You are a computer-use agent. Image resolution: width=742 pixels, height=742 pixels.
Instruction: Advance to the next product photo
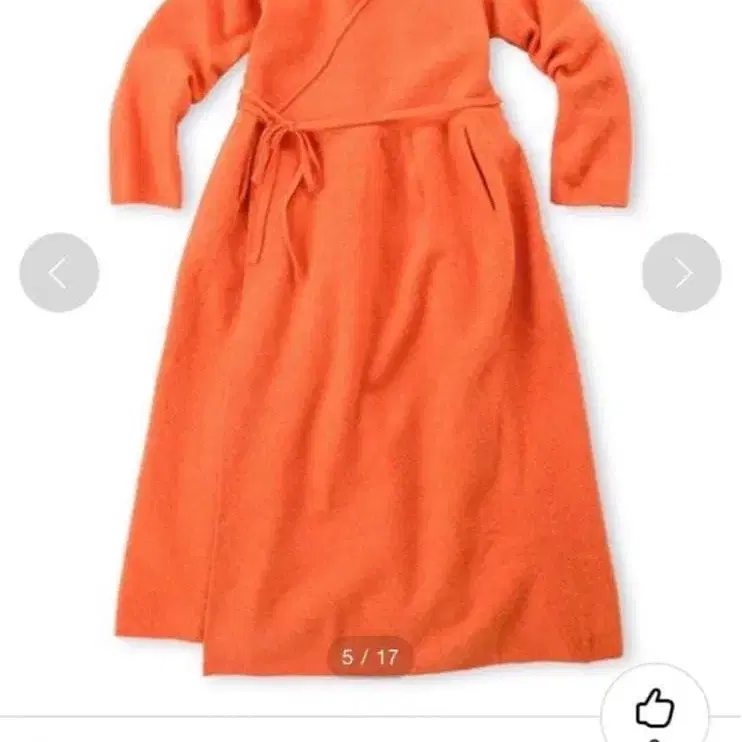(682, 272)
